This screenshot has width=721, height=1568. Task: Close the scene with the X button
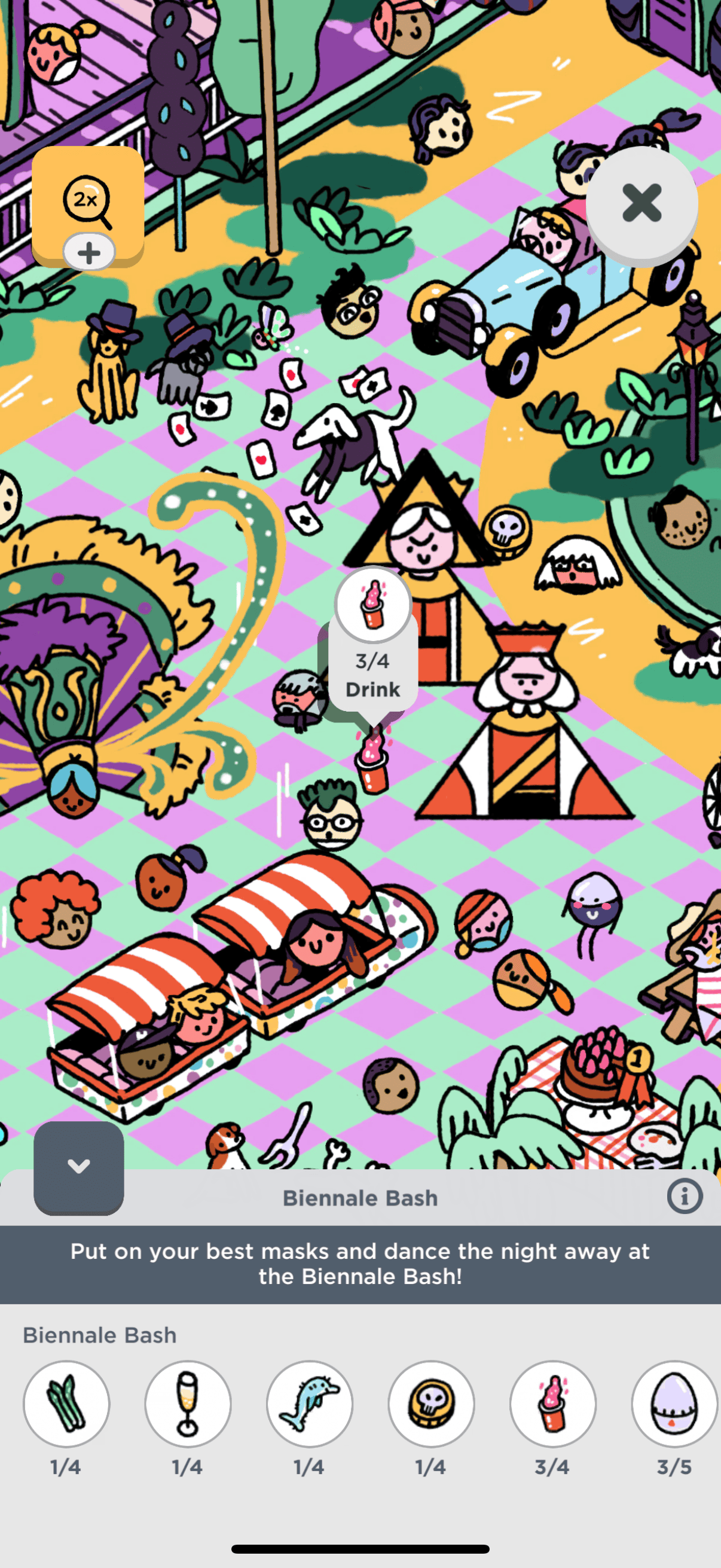[641, 203]
